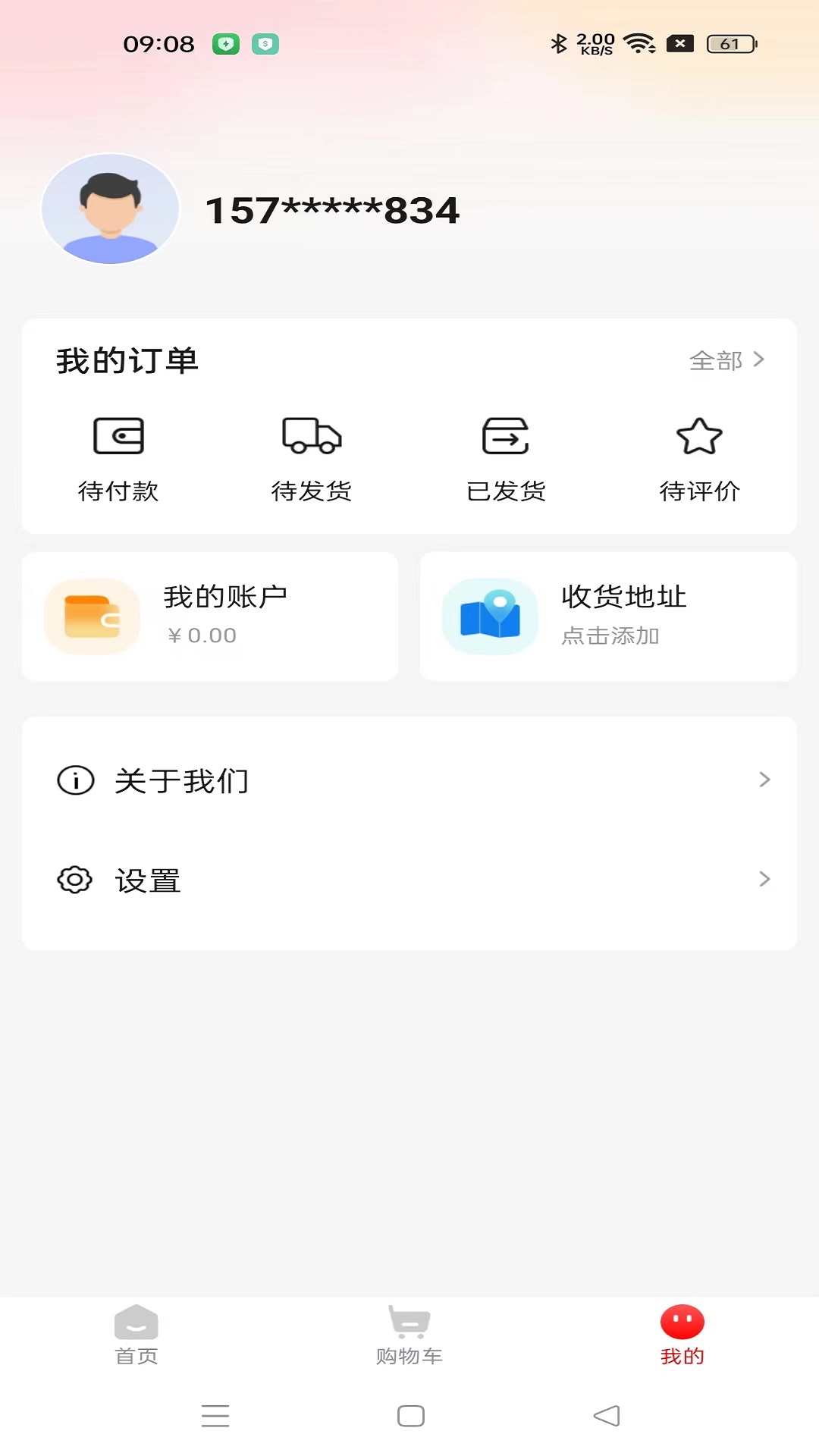The image size is (819, 1456).
Task: Expand the 设置 chevron arrow
Action: pos(764,880)
